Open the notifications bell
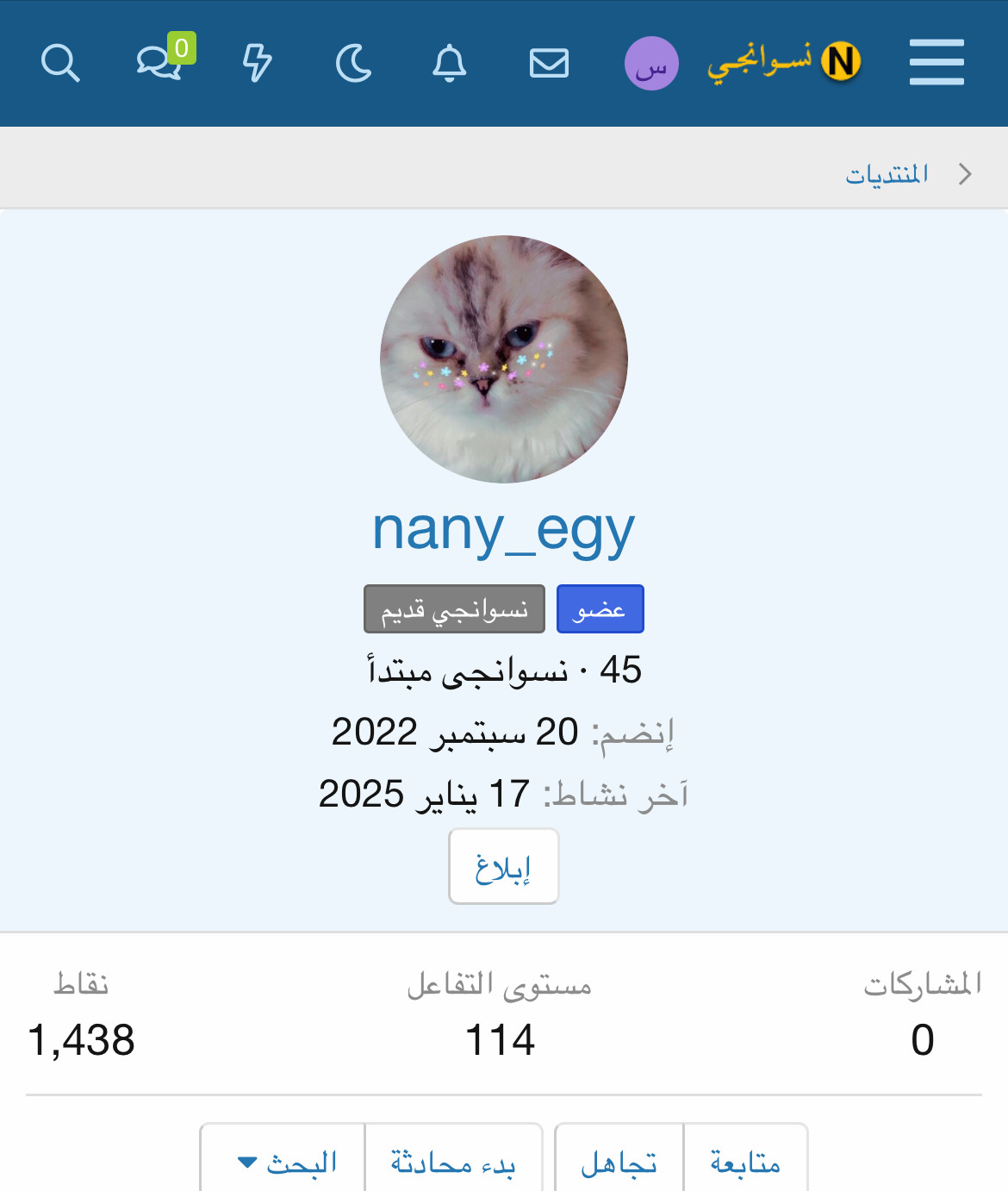 coord(449,63)
